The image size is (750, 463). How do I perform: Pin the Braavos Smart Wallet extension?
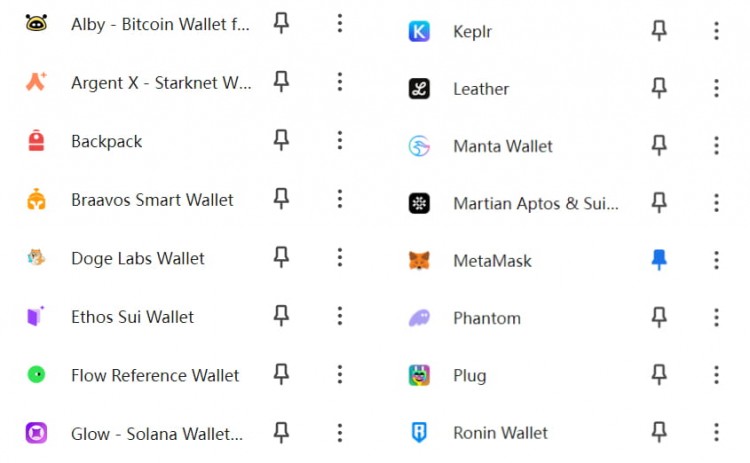281,199
